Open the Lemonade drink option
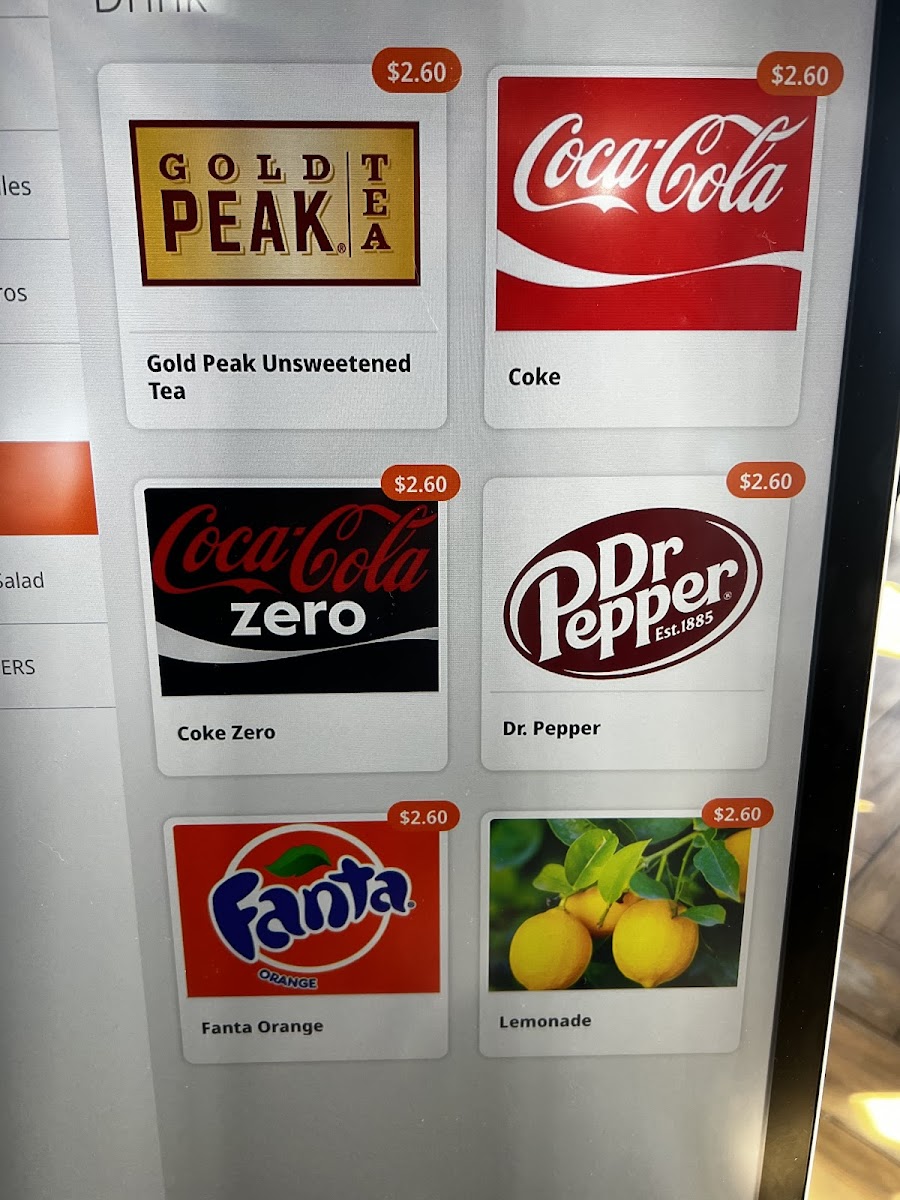 619,933
